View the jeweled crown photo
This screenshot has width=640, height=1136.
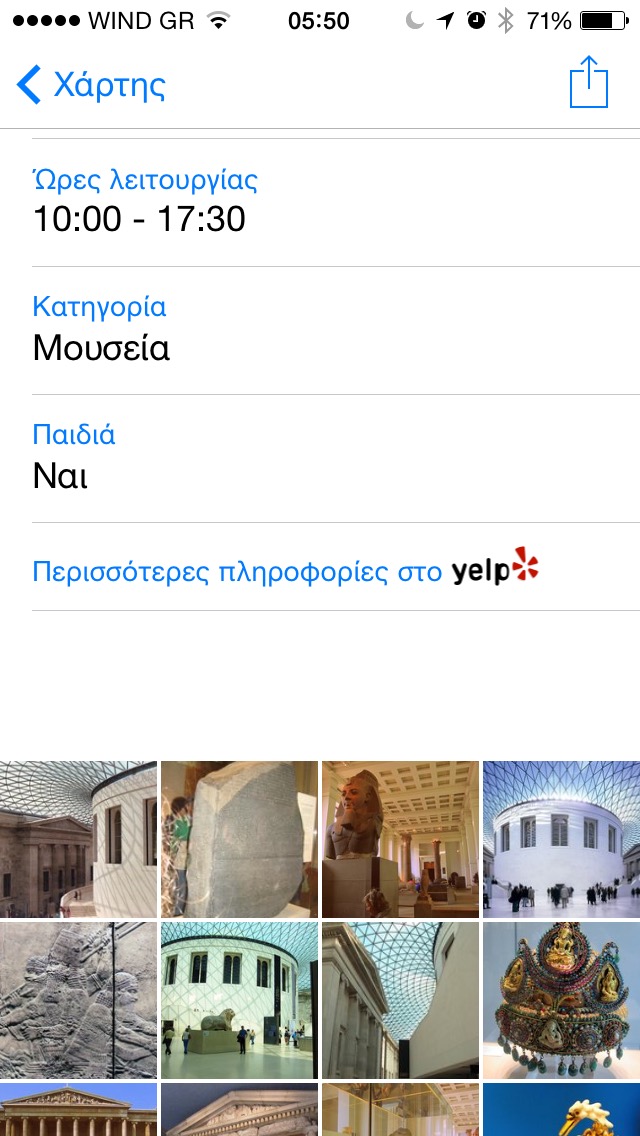point(561,1000)
